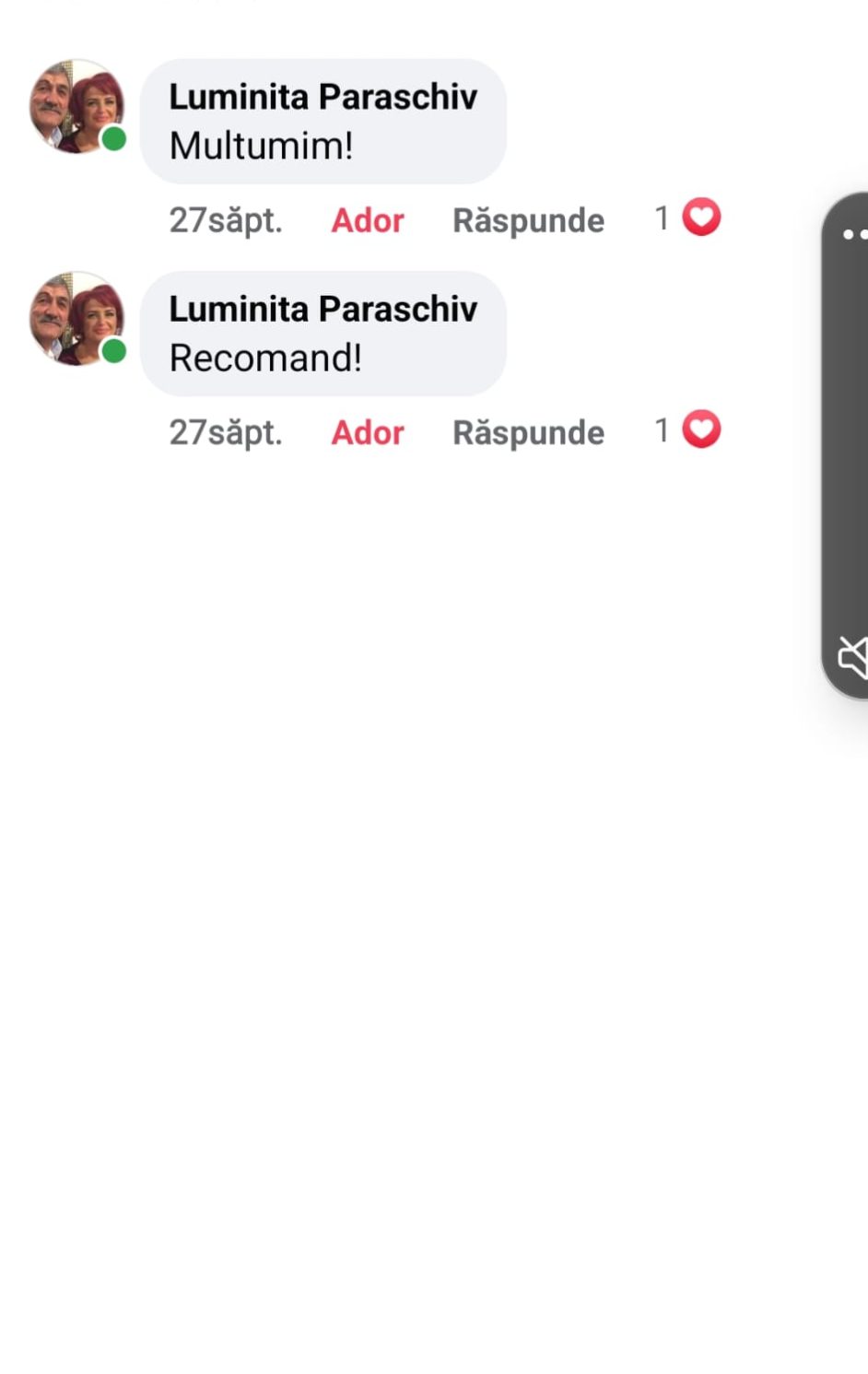Reply to the Multumim! comment
The height and width of the screenshot is (1374, 868).
528,220
